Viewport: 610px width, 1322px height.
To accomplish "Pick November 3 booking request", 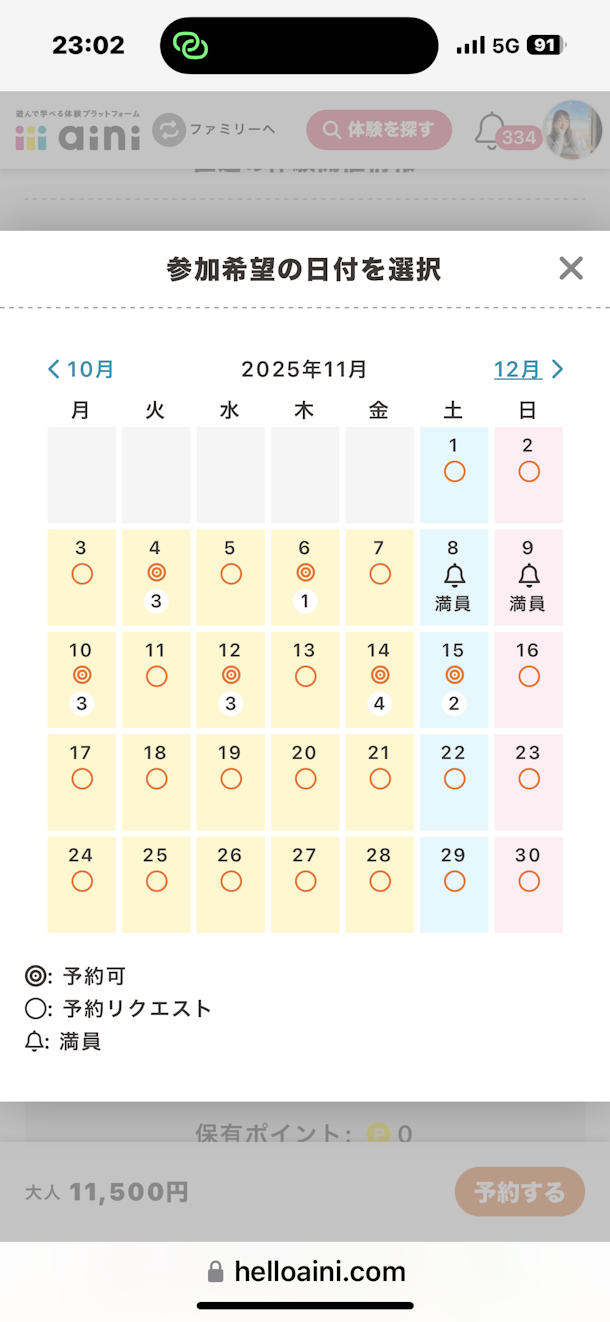I will (x=82, y=574).
